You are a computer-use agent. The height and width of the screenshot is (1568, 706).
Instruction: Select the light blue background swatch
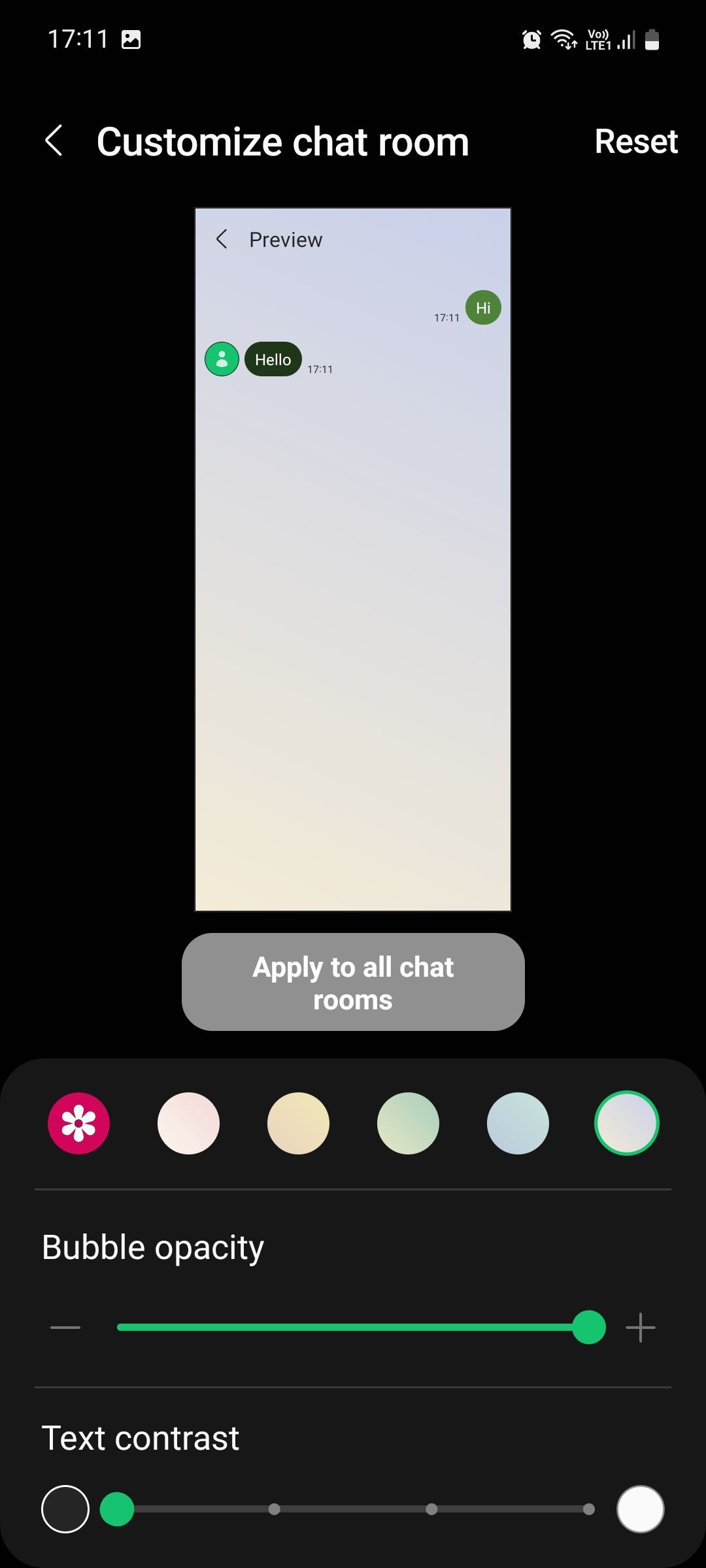pyautogui.click(x=518, y=1123)
